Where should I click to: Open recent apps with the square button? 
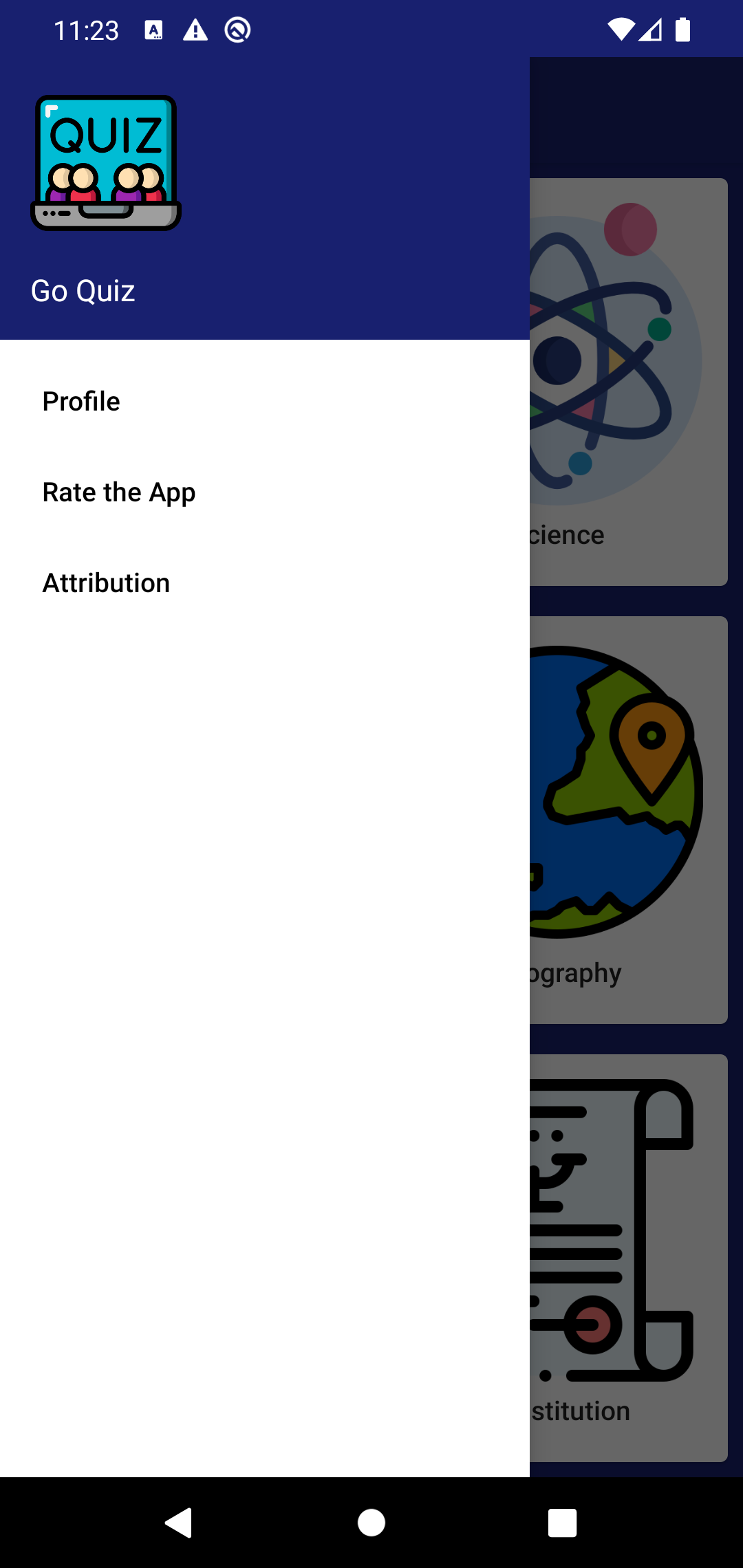click(561, 1521)
